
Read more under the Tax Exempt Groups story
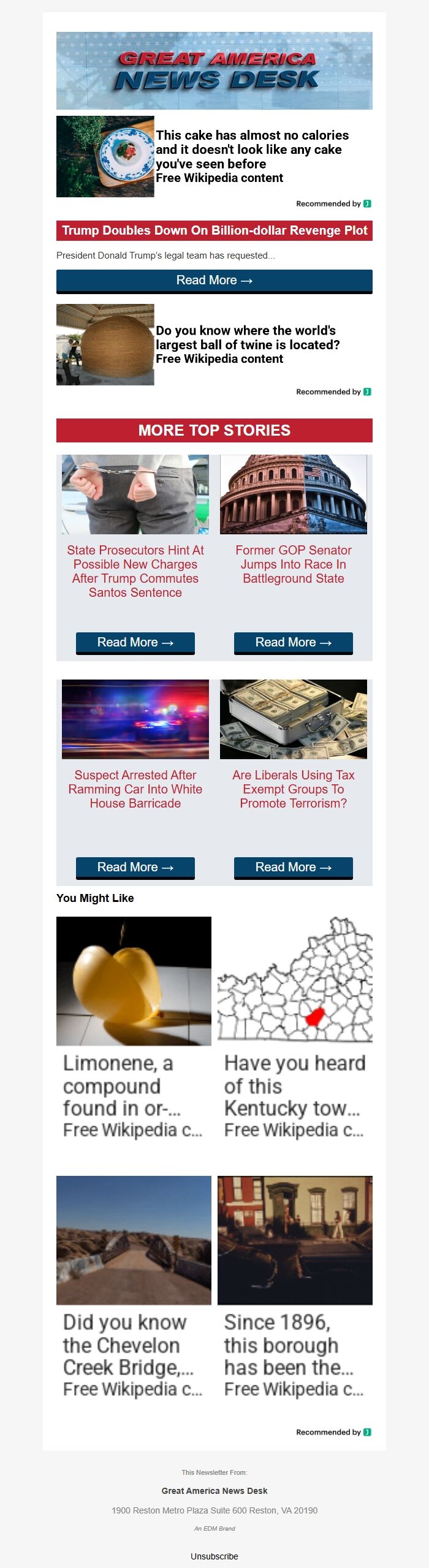click(294, 867)
